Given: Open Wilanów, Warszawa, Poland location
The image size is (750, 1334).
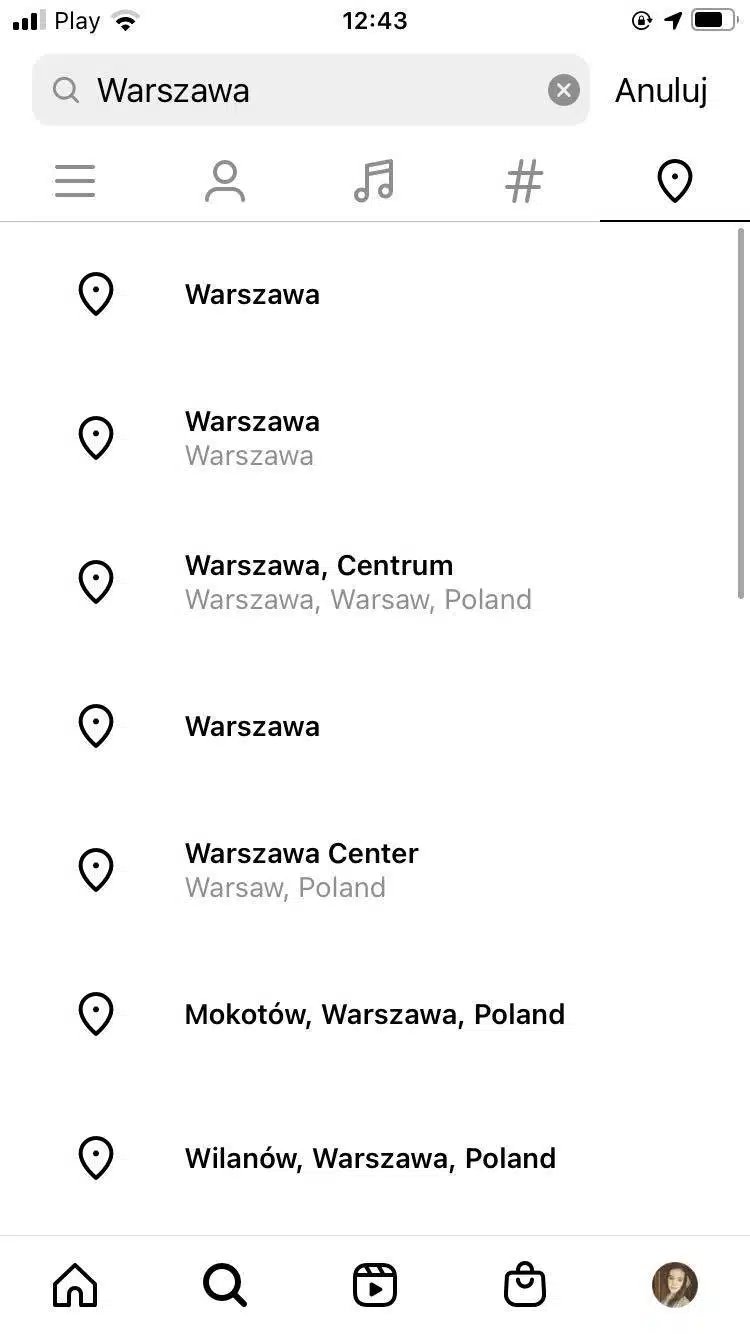Looking at the screenshot, I should [x=370, y=1158].
